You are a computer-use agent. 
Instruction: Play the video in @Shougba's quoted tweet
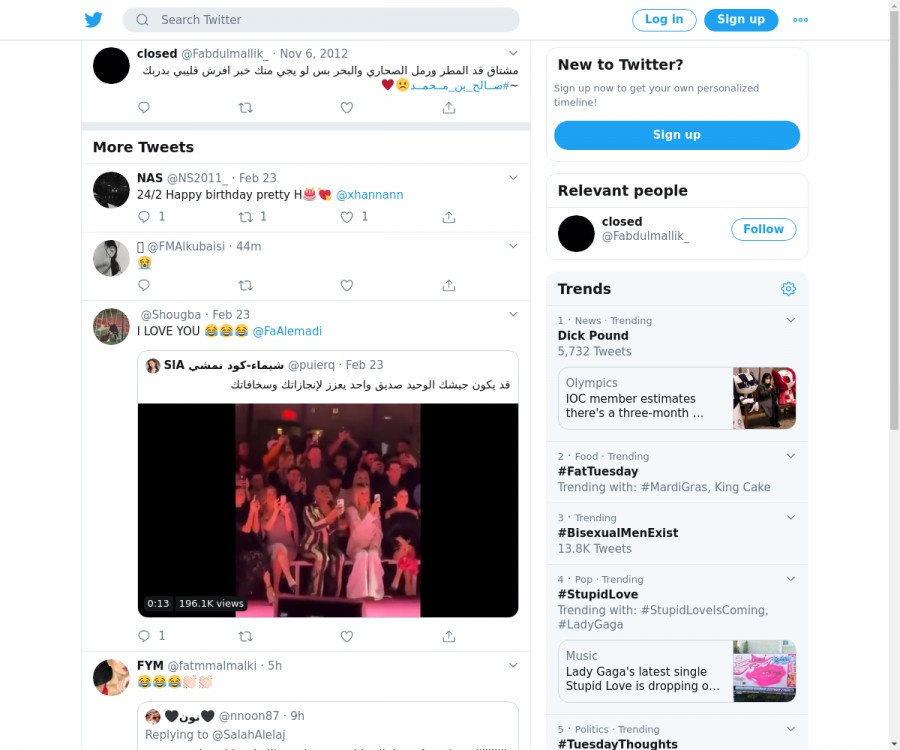328,510
